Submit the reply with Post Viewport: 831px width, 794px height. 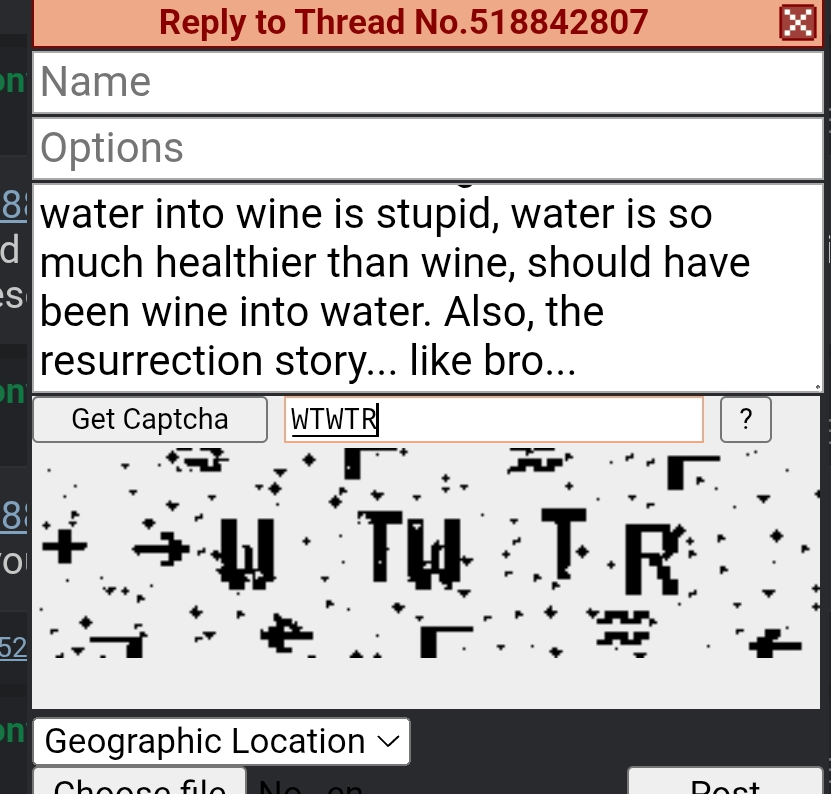[725, 783]
